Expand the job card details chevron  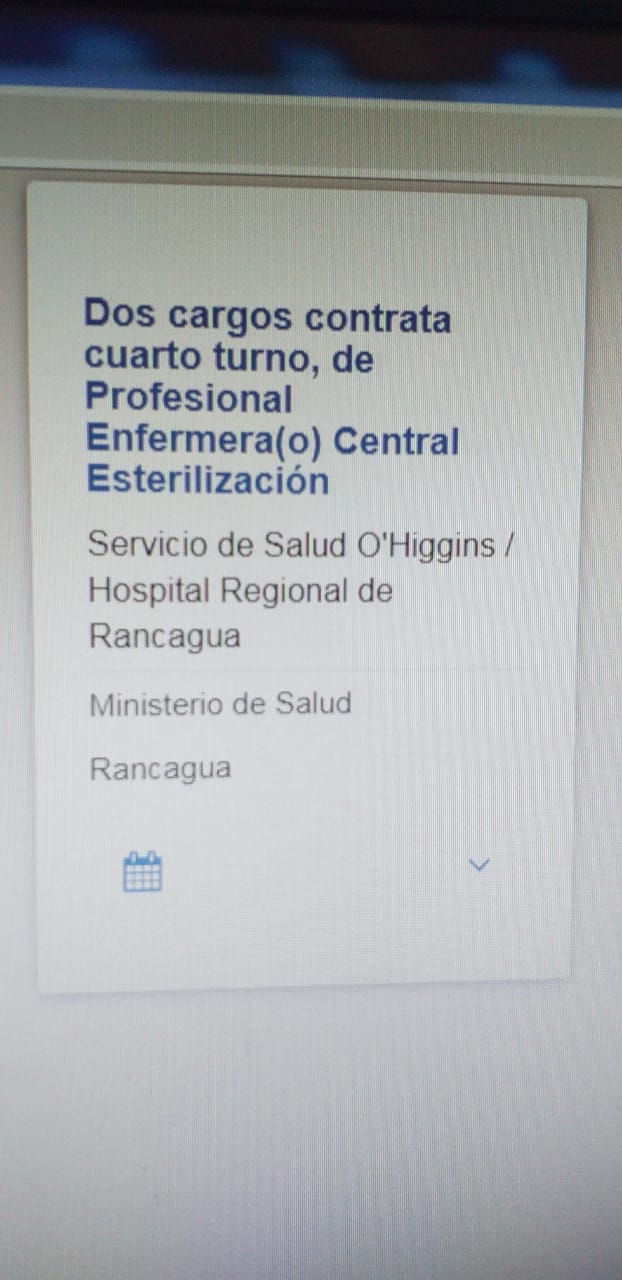(x=479, y=865)
